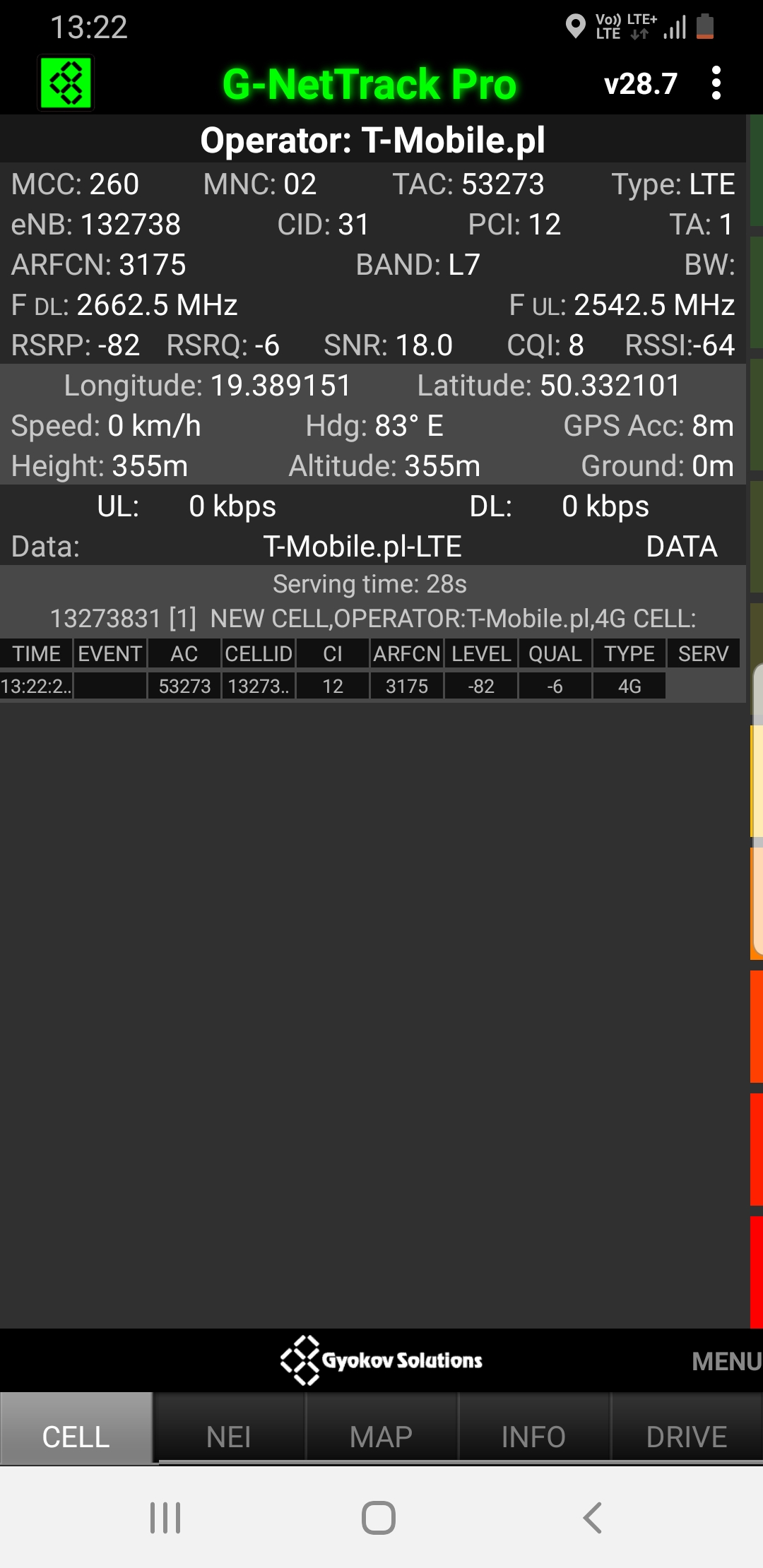The height and width of the screenshot is (1568, 763).
Task: Switch to the MAP tab
Action: pos(381,1437)
